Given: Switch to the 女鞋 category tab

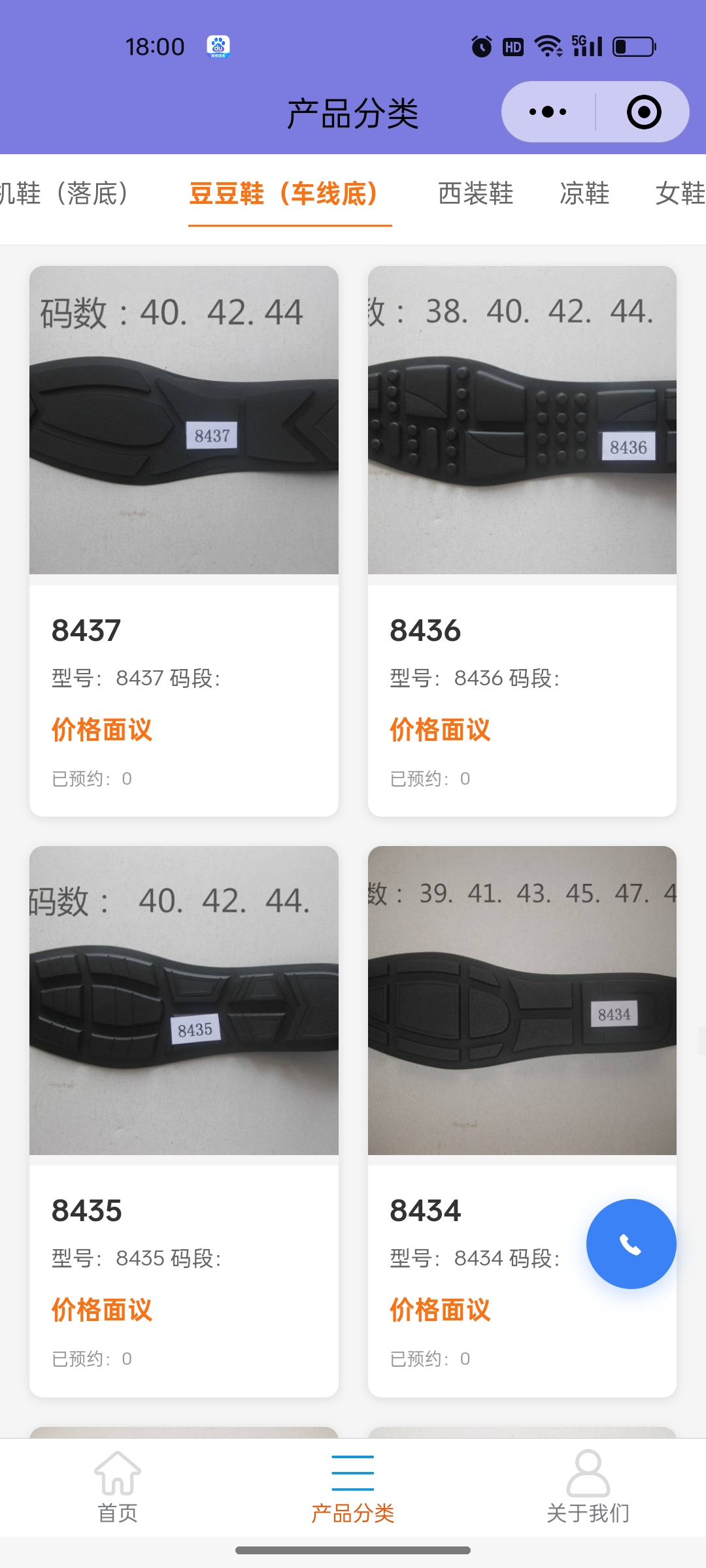Looking at the screenshot, I should click(x=680, y=193).
